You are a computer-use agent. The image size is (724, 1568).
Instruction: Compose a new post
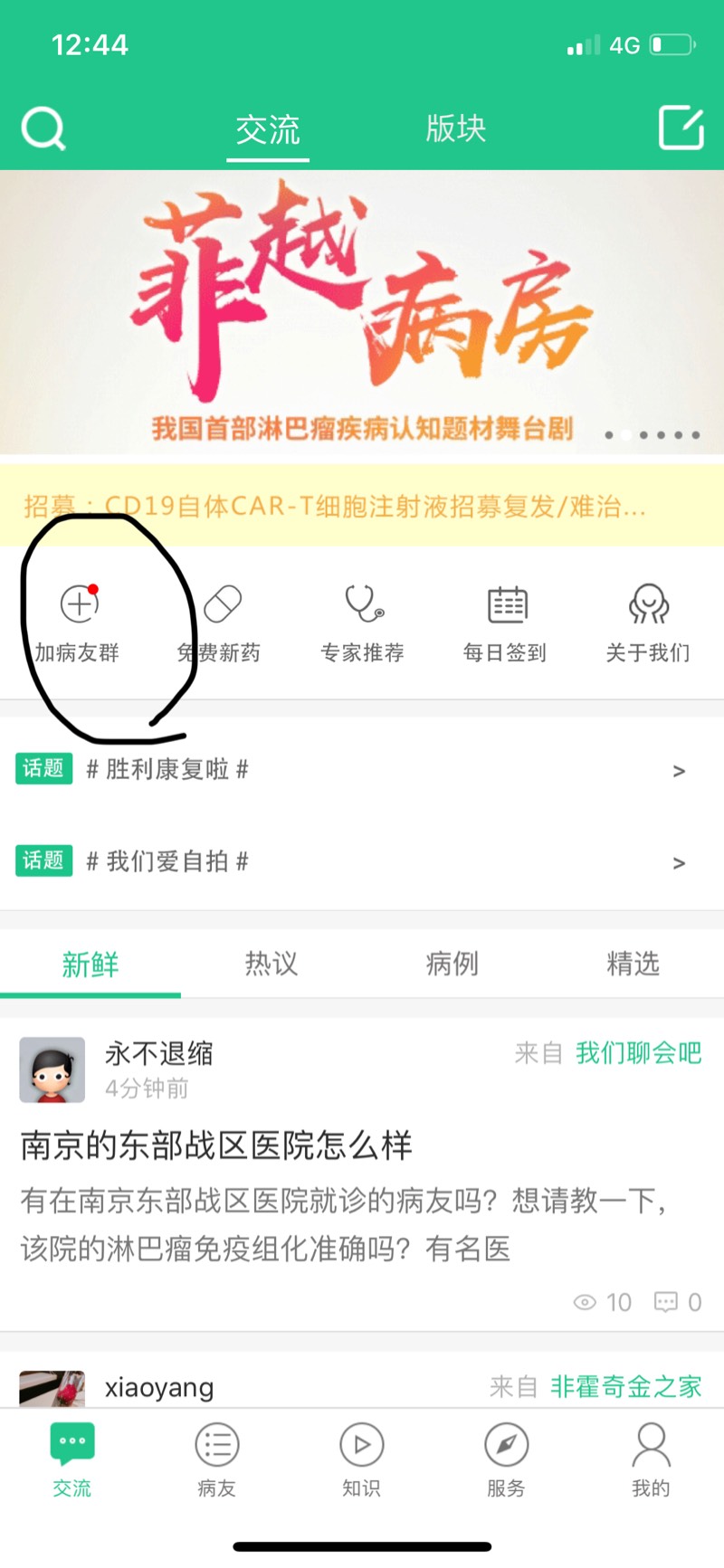click(x=681, y=128)
